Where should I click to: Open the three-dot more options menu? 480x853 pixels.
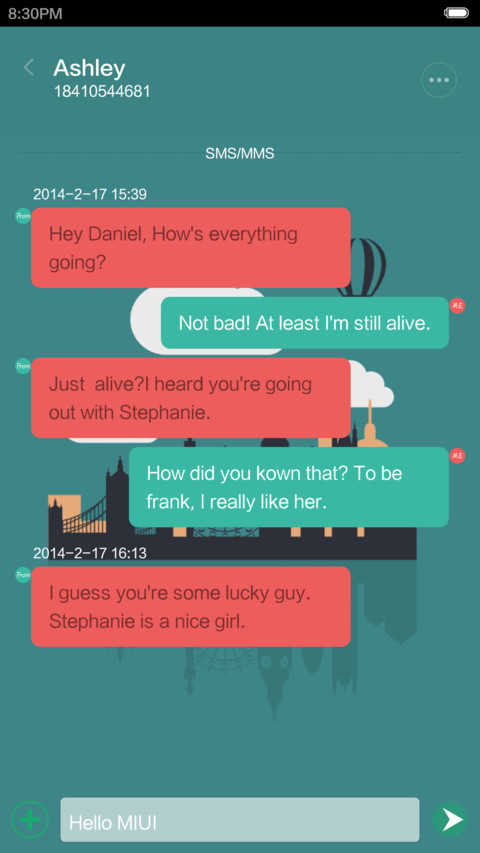pyautogui.click(x=439, y=81)
